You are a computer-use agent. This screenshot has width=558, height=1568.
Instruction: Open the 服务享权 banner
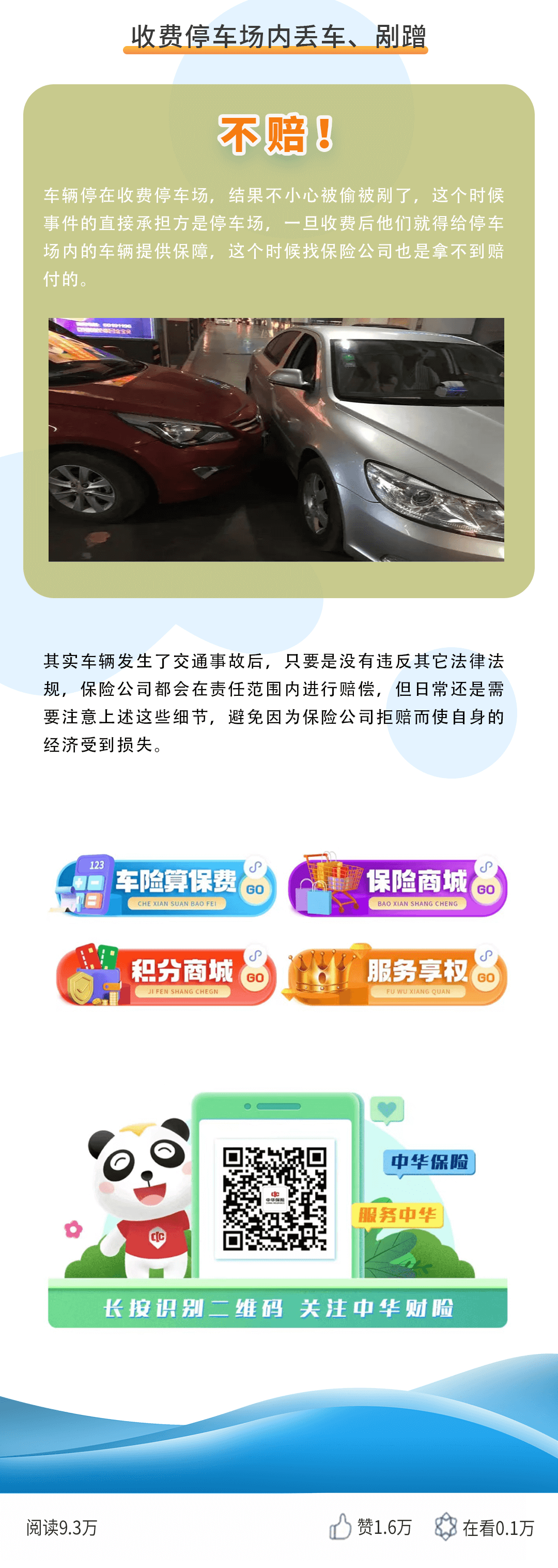click(398, 975)
